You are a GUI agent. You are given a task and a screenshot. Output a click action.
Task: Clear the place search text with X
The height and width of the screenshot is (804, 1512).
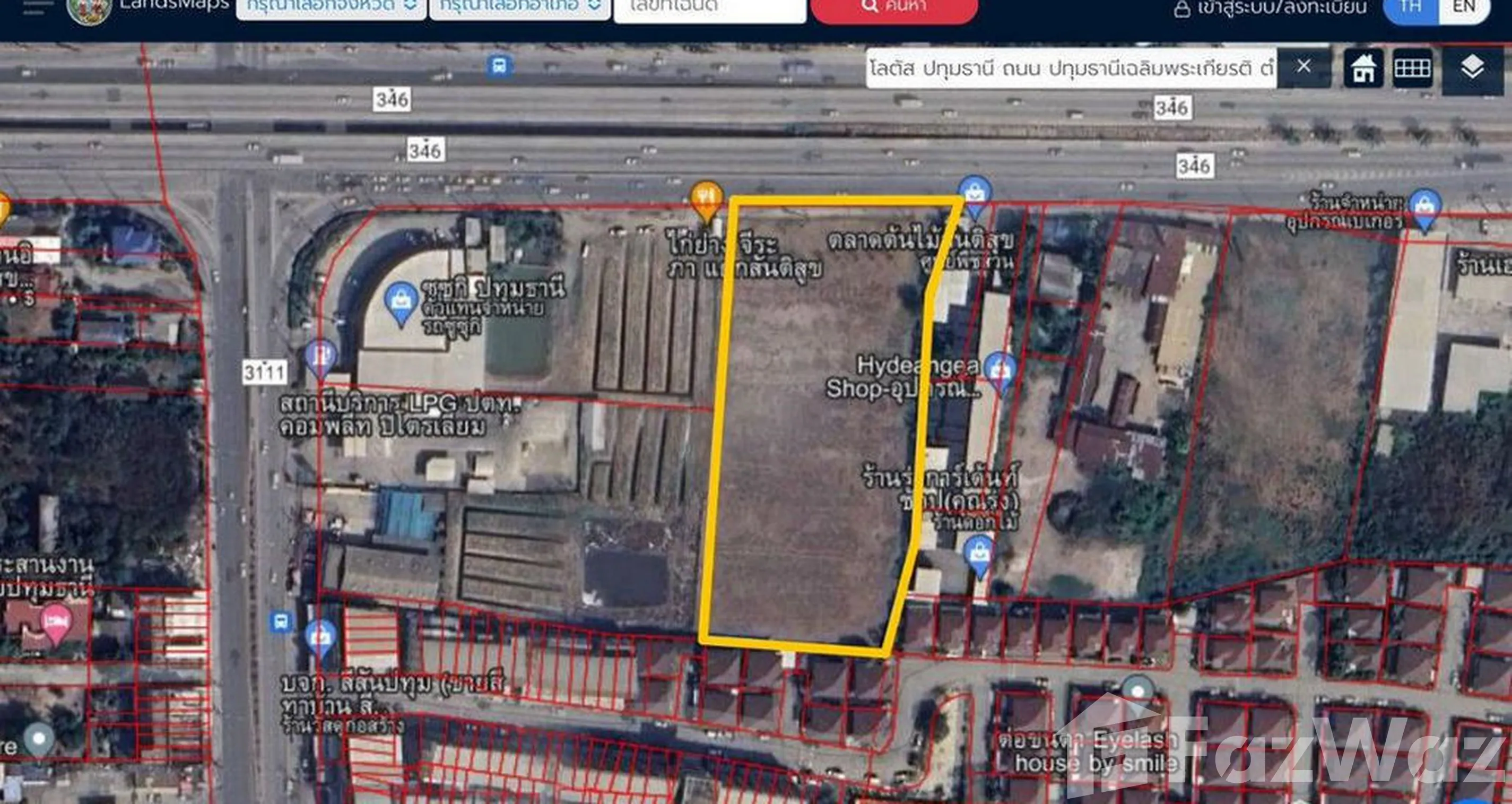(x=1304, y=67)
